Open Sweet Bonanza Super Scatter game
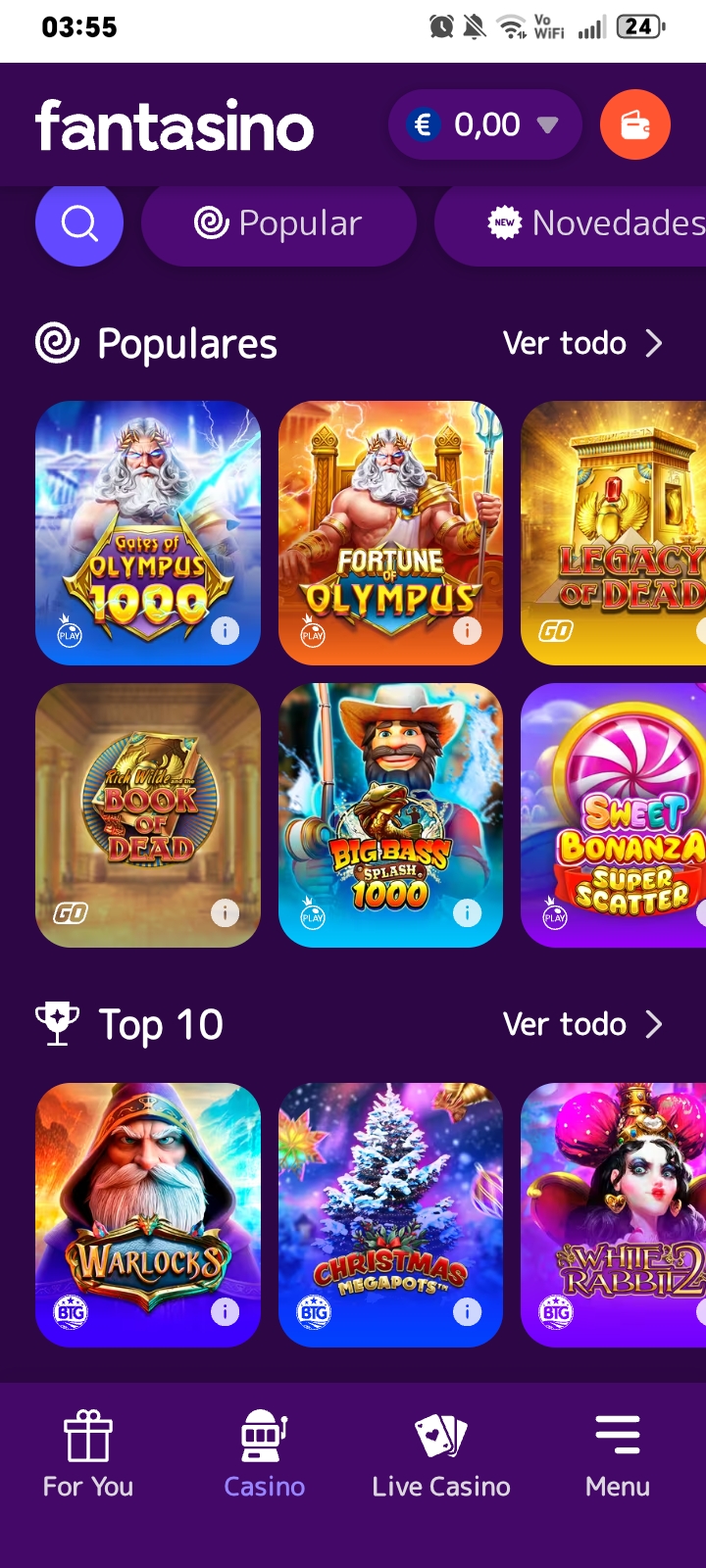The height and width of the screenshot is (1568, 706). pyautogui.click(x=614, y=815)
